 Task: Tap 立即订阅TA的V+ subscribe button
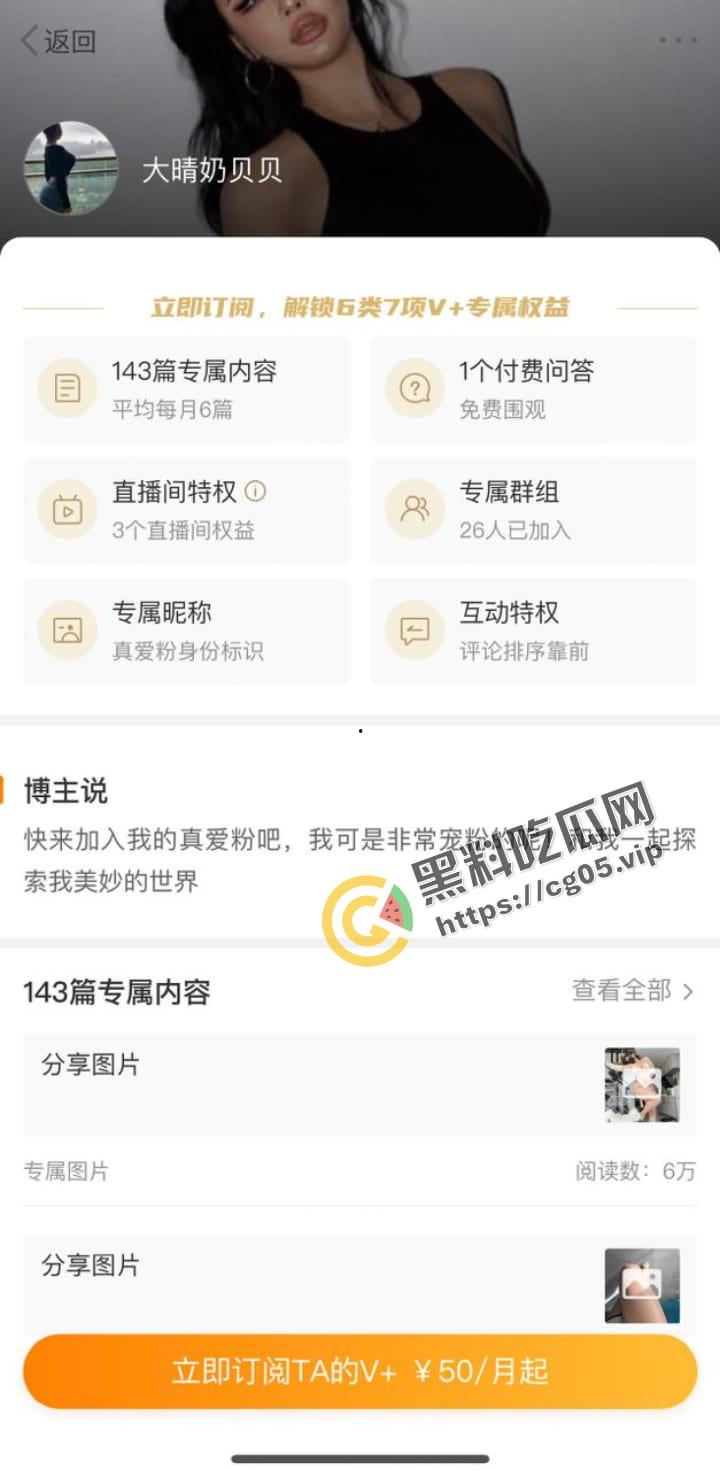360,1372
